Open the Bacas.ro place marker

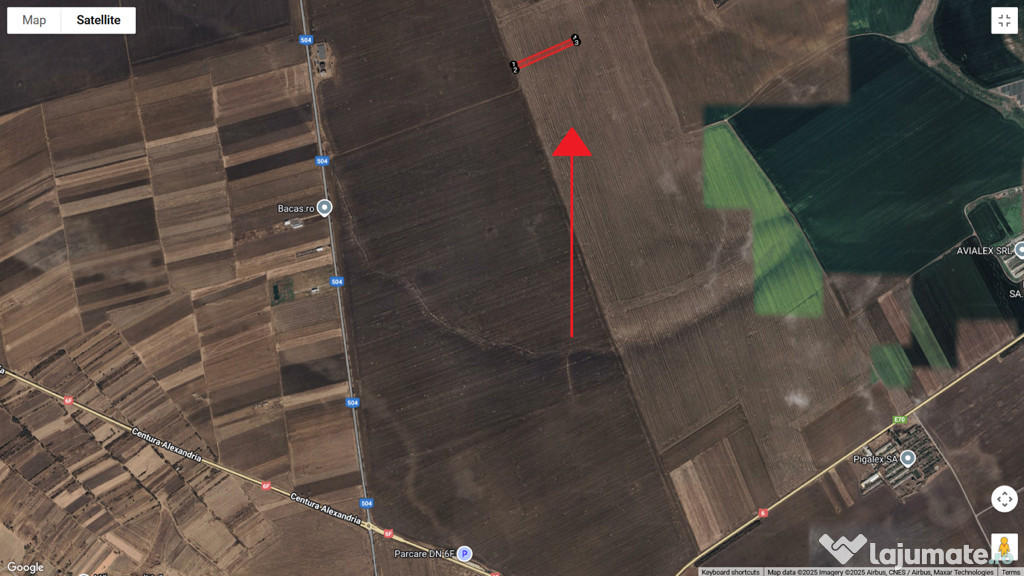[x=324, y=208]
